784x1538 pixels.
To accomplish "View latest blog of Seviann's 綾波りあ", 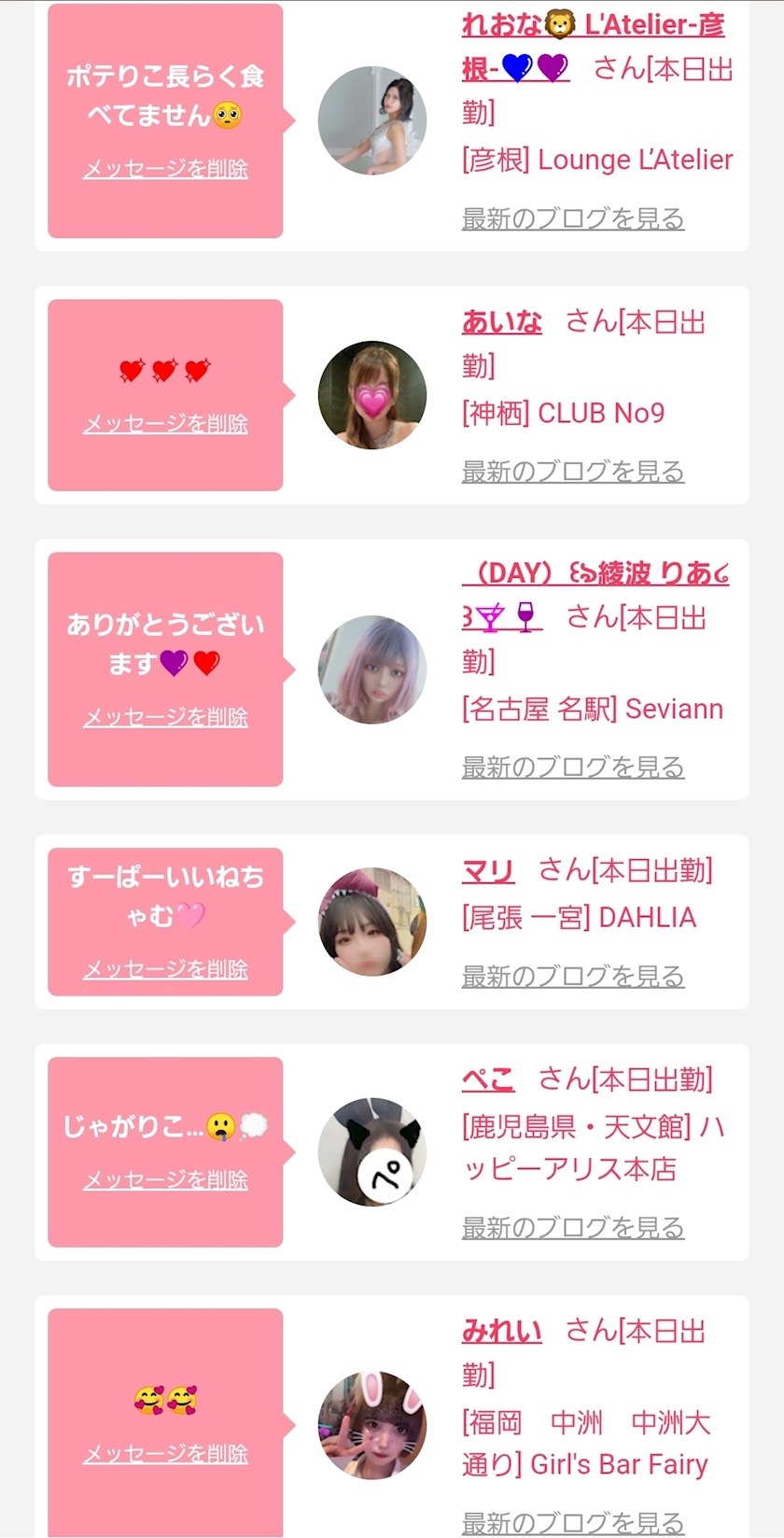I will pyautogui.click(x=573, y=768).
